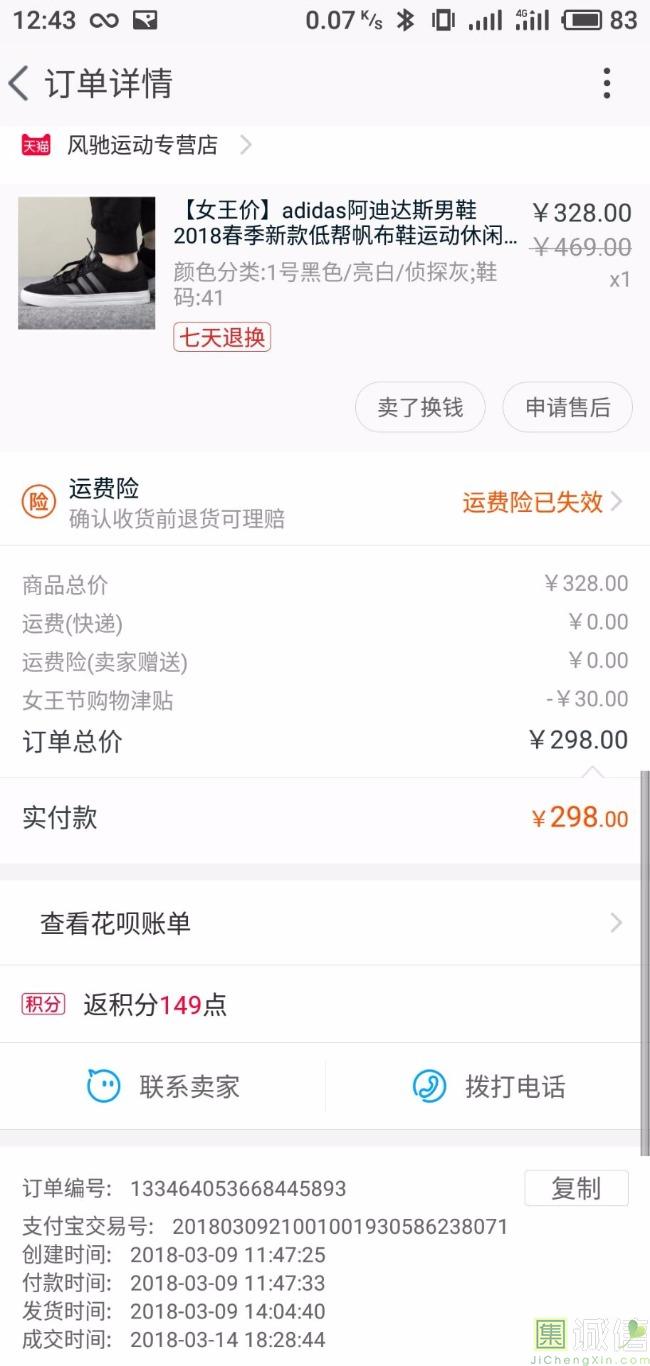Image resolution: width=650 pixels, height=1366 pixels.
Task: Call the seller with 拨打电话
Action: click(x=488, y=1086)
